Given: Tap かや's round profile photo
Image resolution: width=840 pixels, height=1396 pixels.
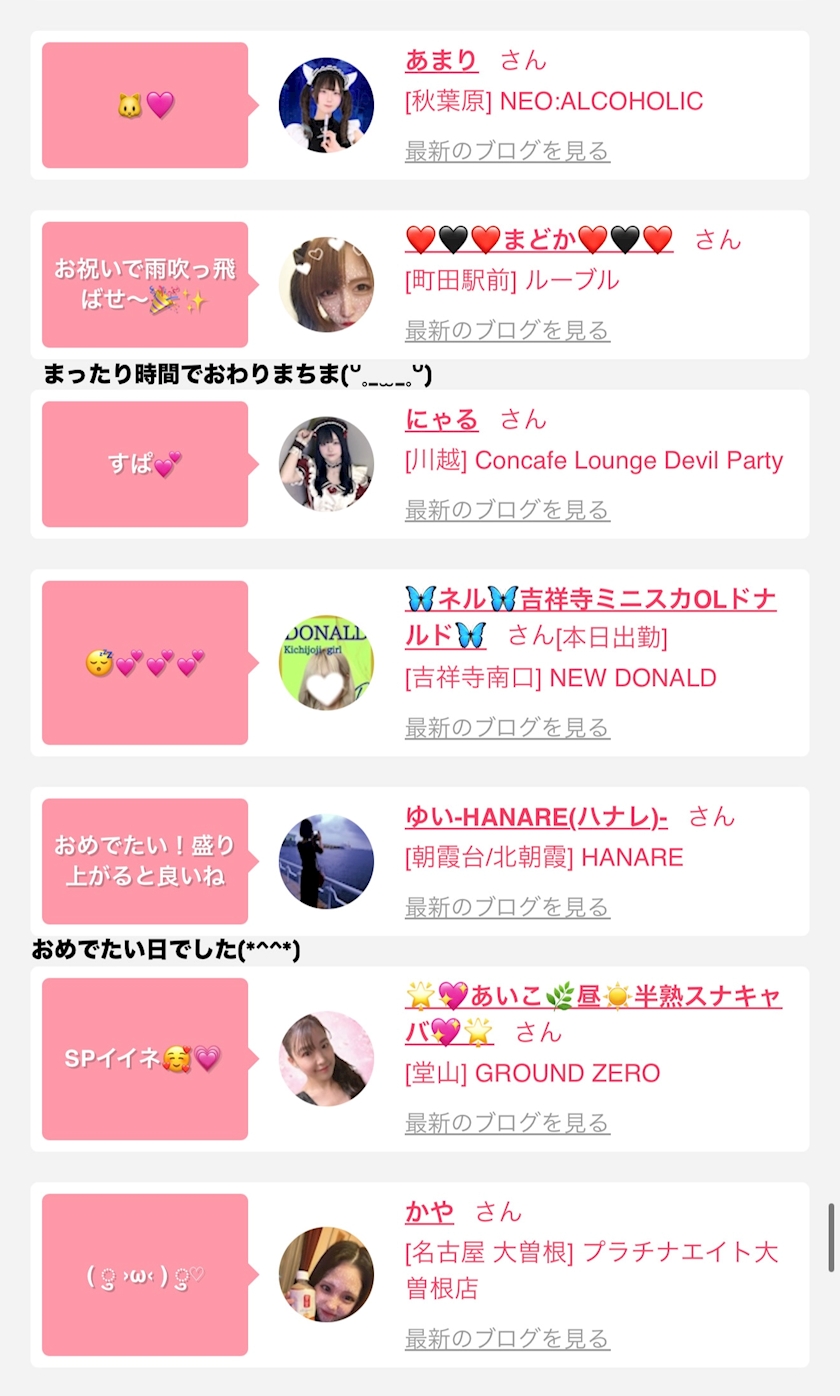Looking at the screenshot, I should point(326,1274).
